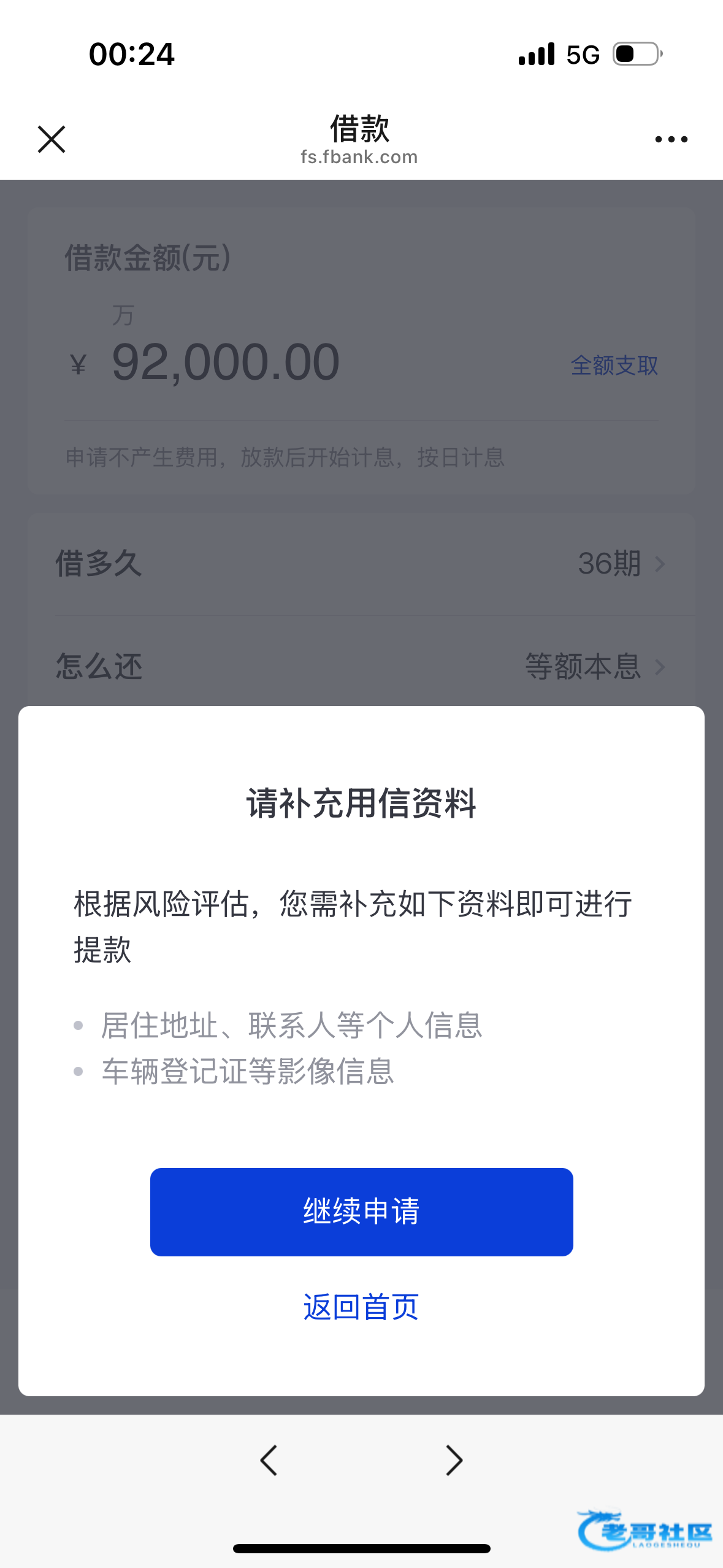Tap 继续申请 to continue the application
The height and width of the screenshot is (1568, 723).
pyautogui.click(x=361, y=1212)
